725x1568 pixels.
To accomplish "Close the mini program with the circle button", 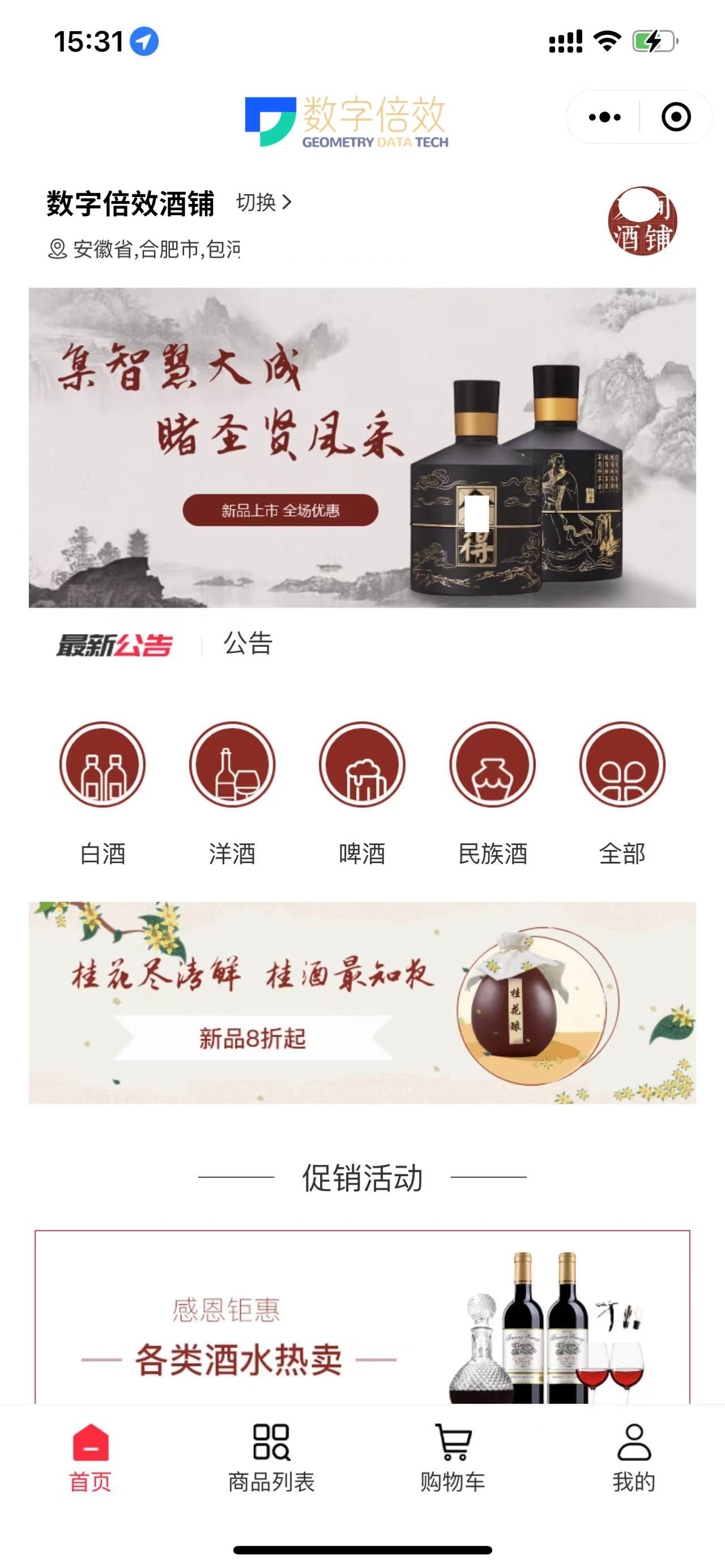I will [676, 117].
